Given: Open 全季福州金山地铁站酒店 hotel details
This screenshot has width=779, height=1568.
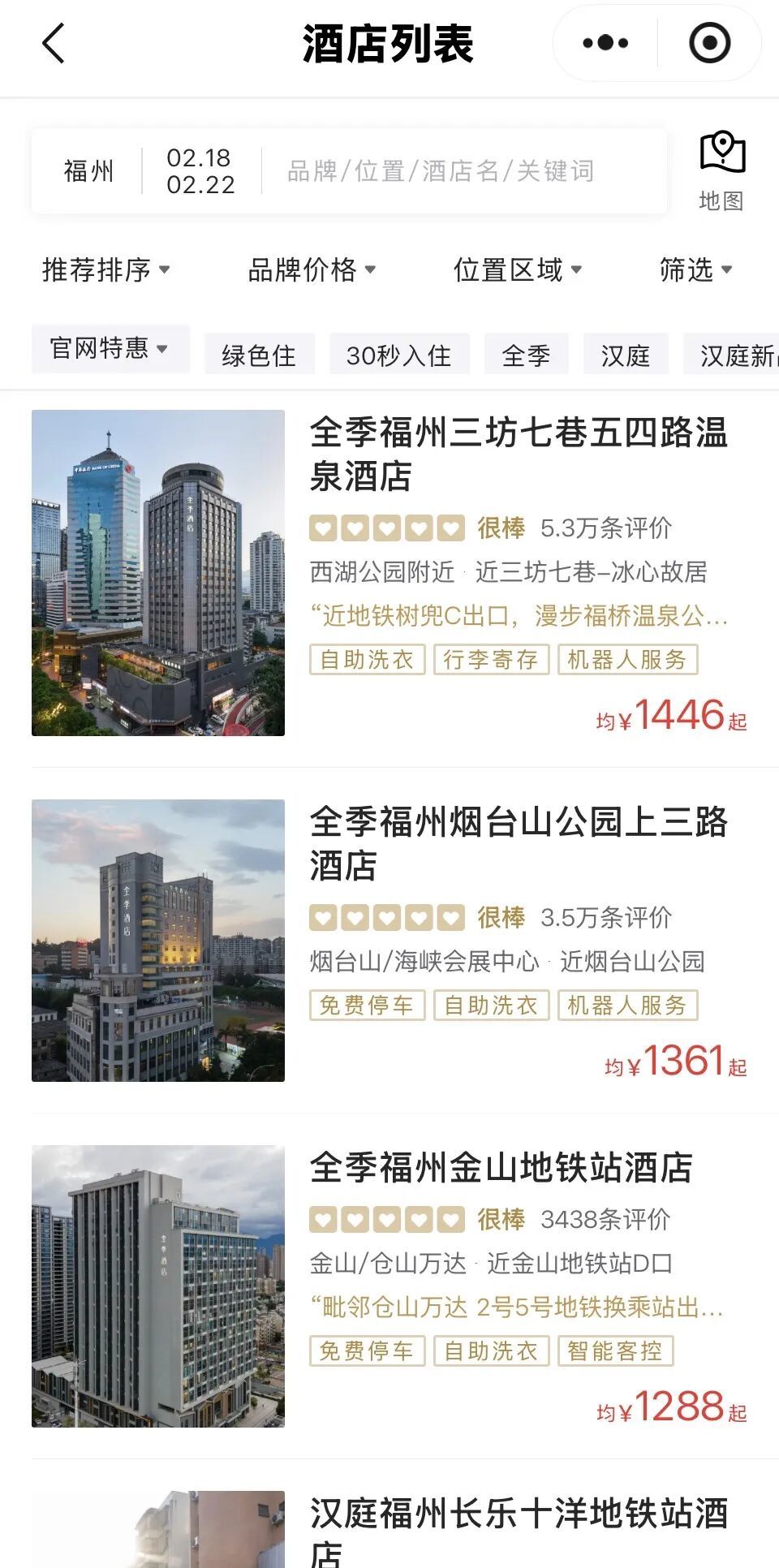Looking at the screenshot, I should point(504,1168).
